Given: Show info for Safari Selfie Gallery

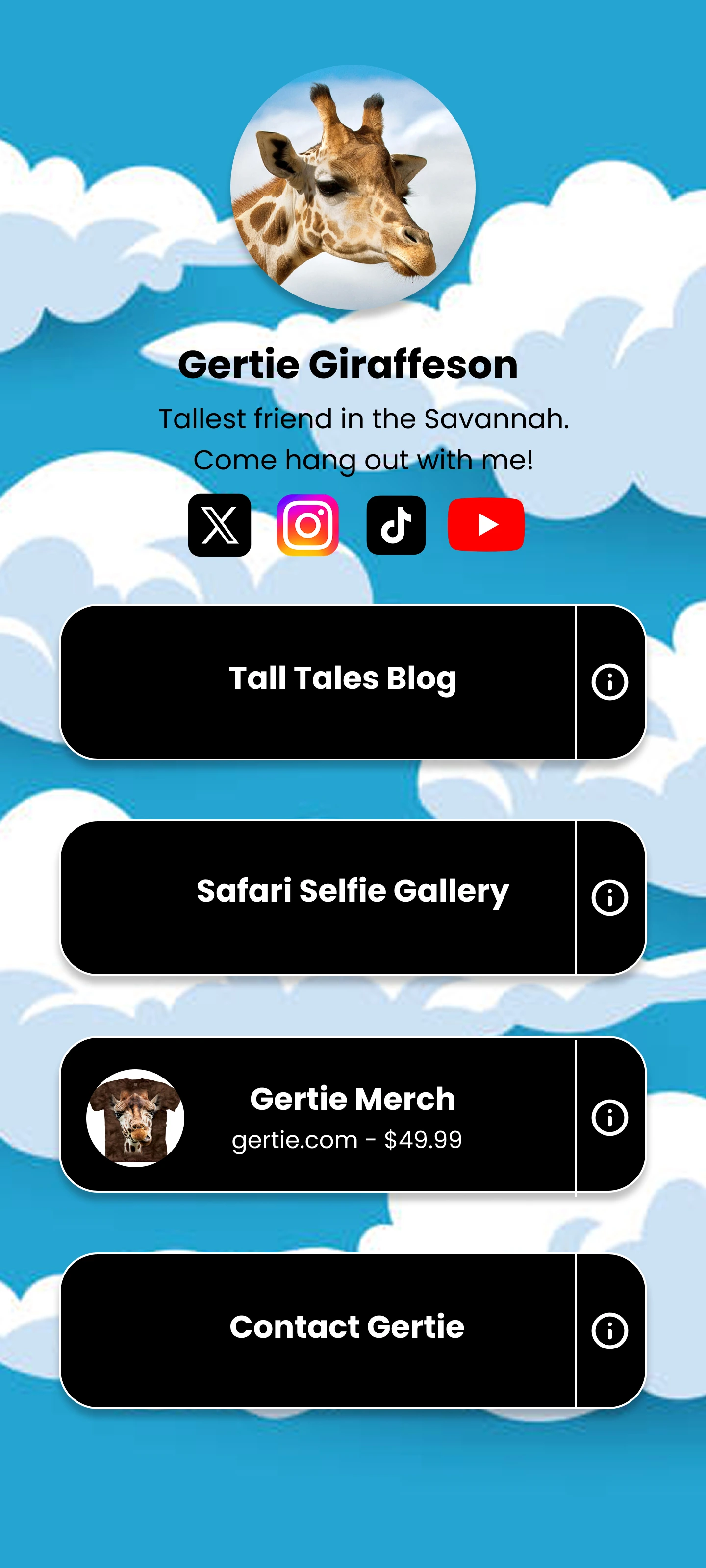Looking at the screenshot, I should (609, 897).
